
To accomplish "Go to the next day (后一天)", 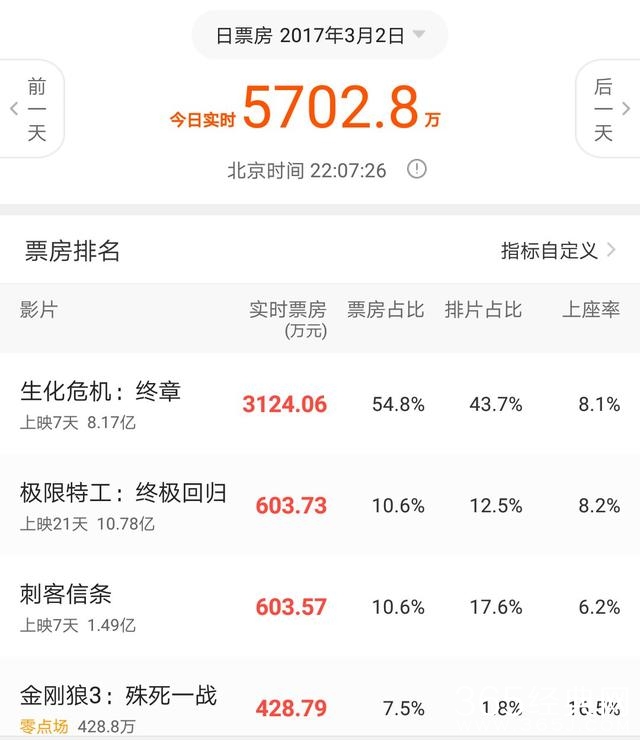I will pyautogui.click(x=608, y=108).
